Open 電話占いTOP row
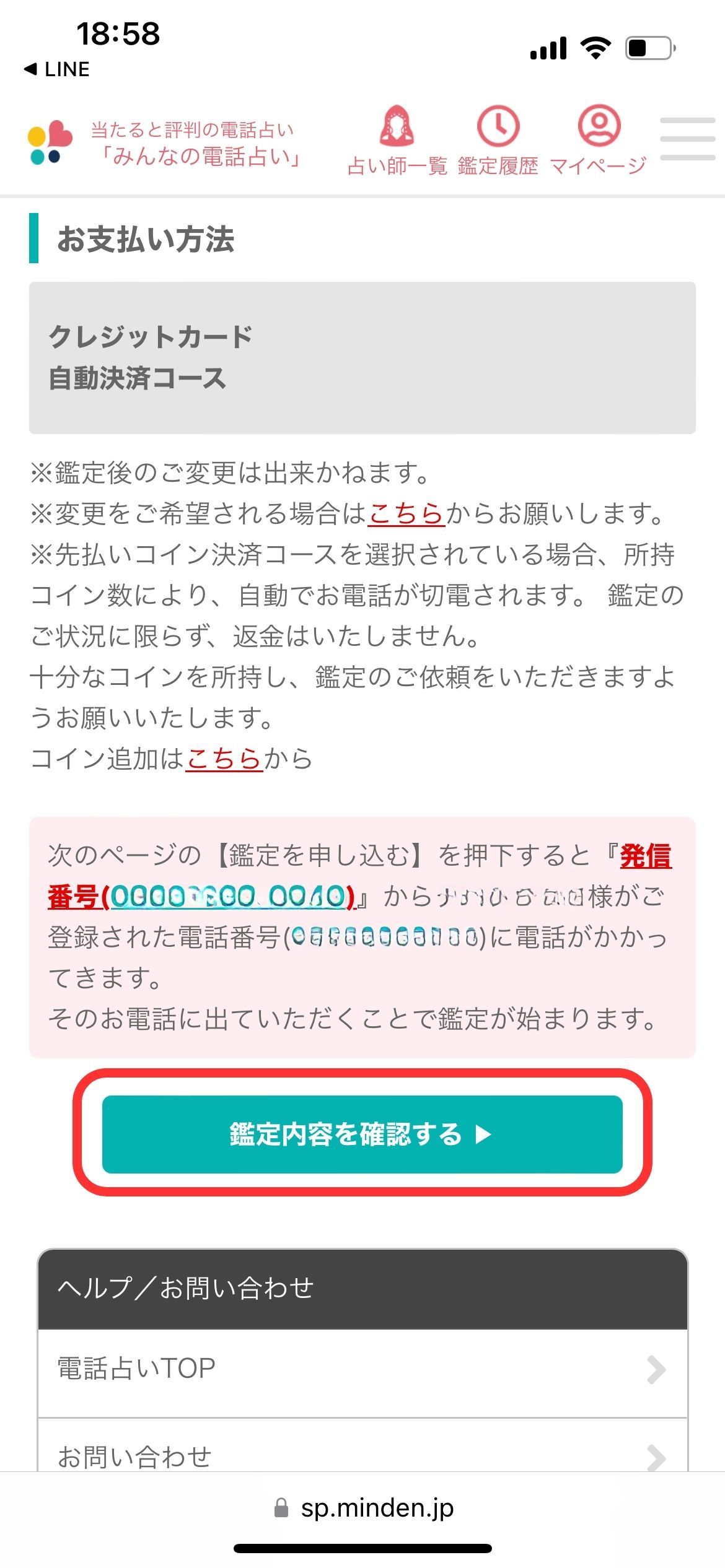 pyautogui.click(x=362, y=1368)
